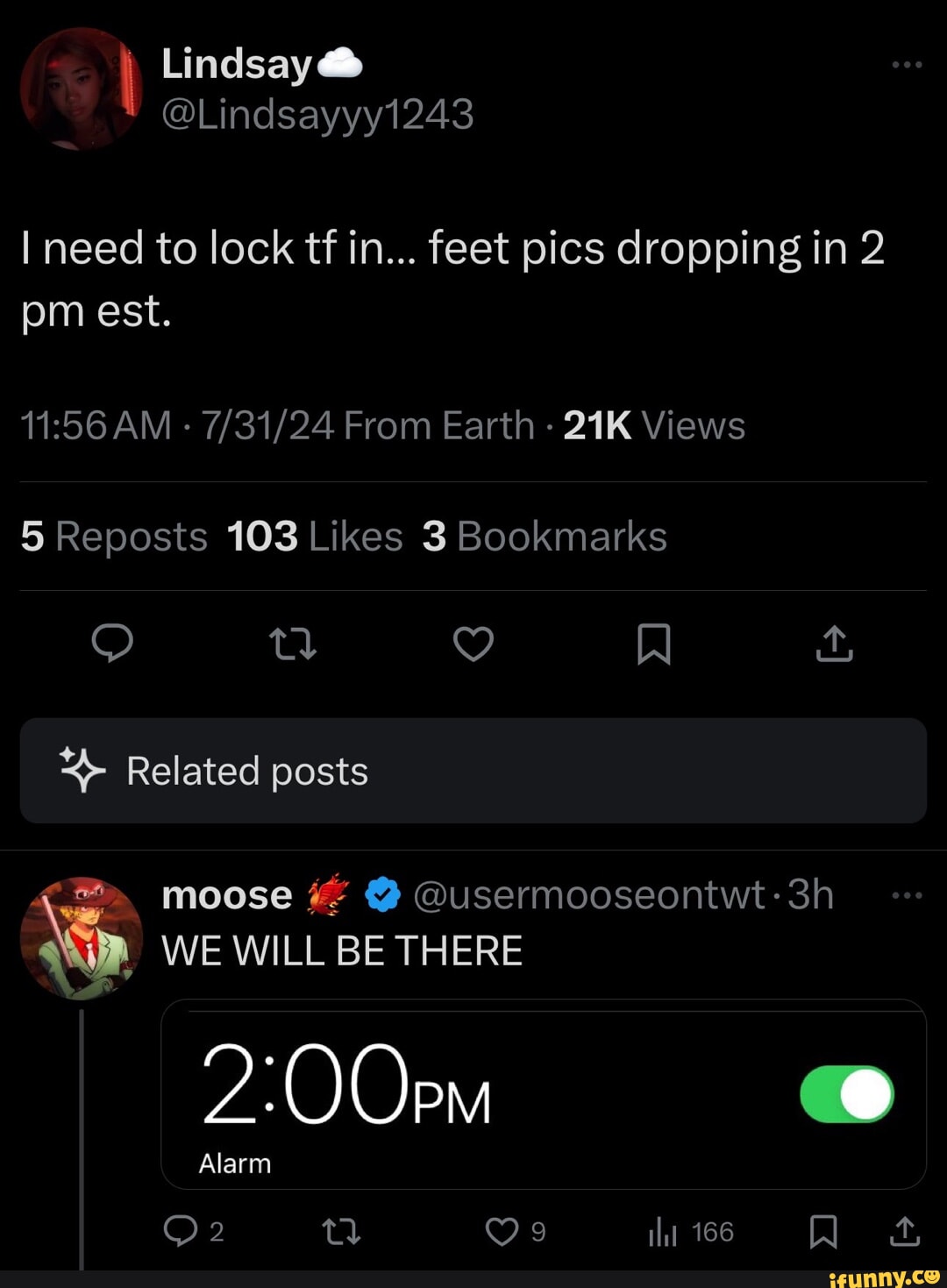Open the reply composer on Lindsay's tweet

coord(112,644)
